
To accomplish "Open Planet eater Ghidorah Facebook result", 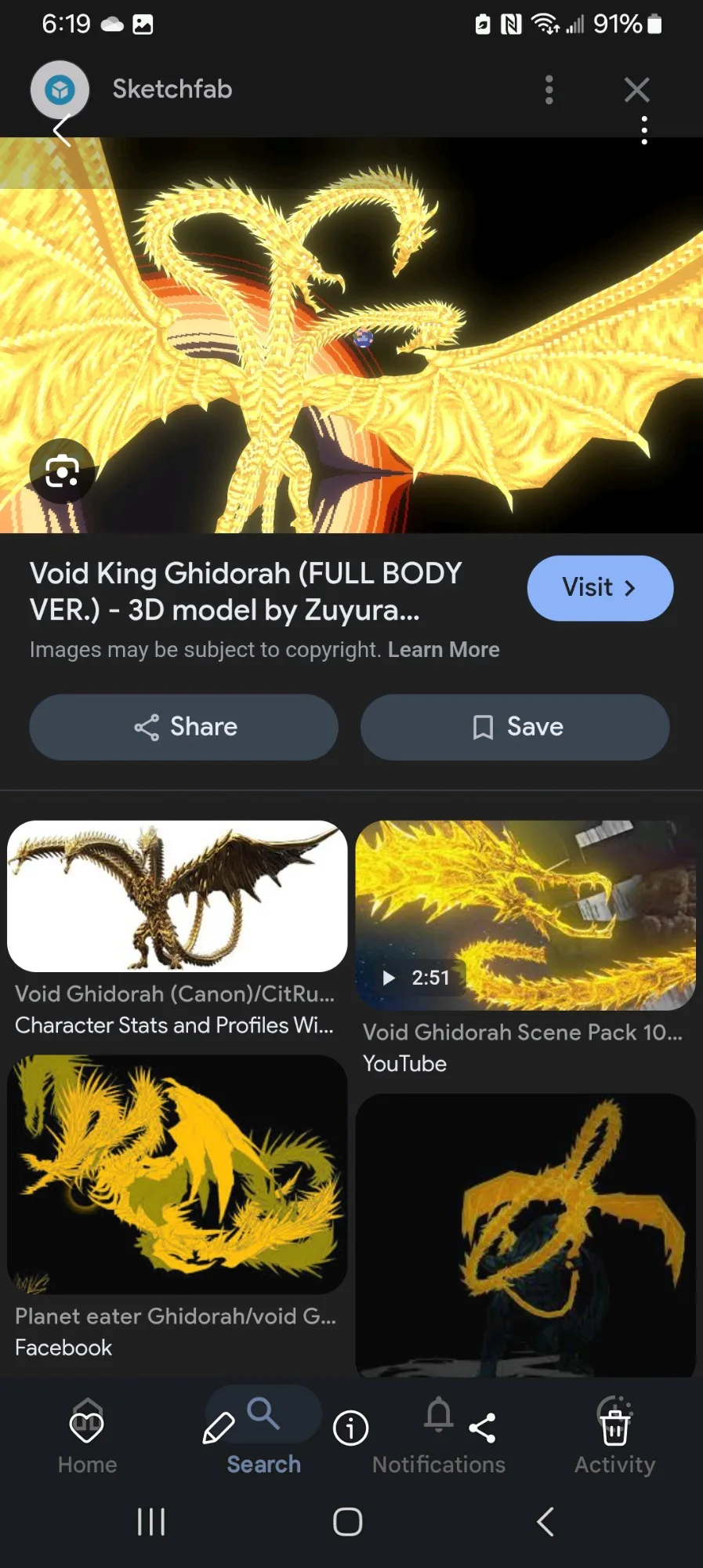I will 177,1207.
